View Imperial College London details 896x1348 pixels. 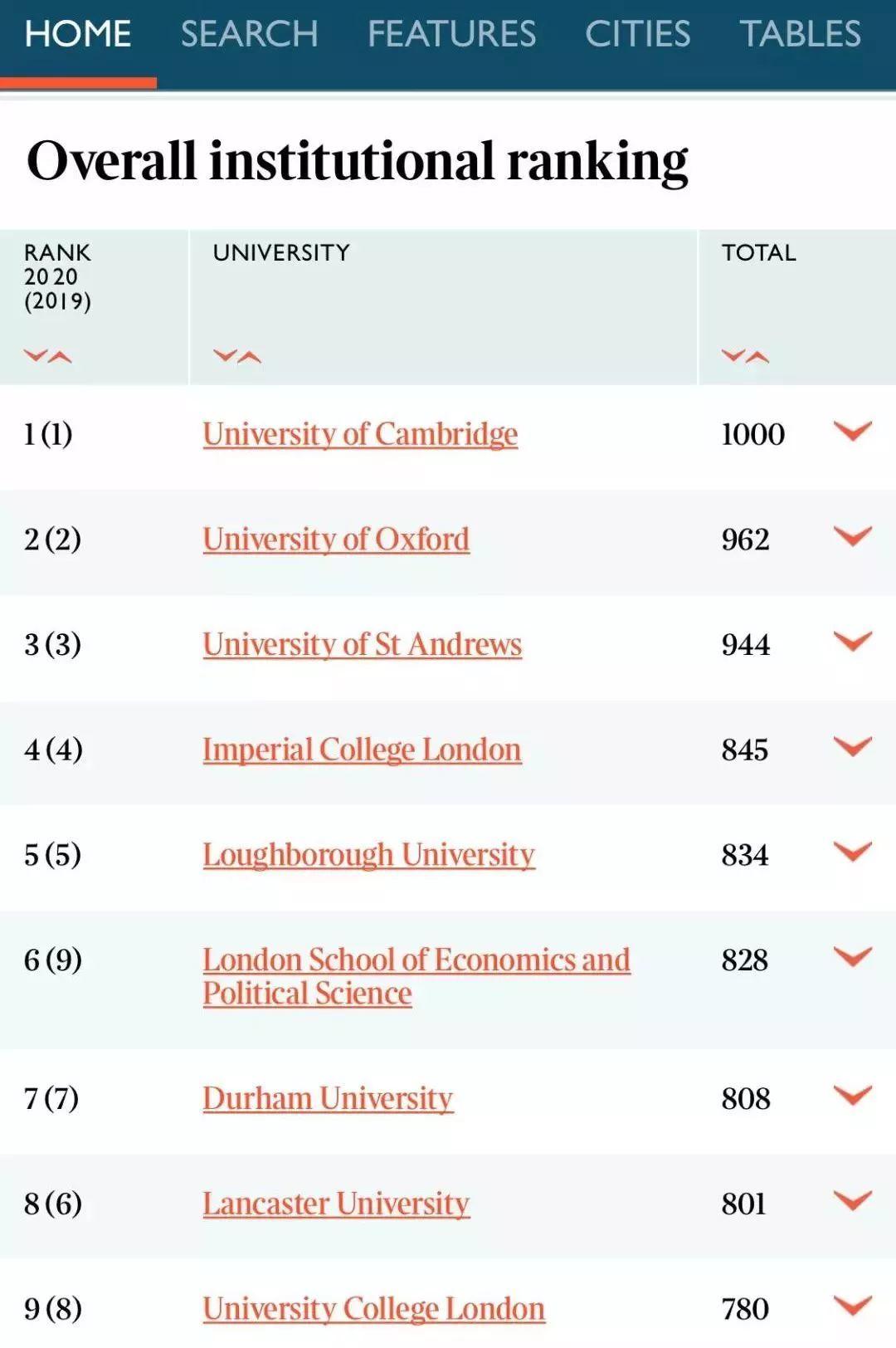pyautogui.click(x=362, y=750)
